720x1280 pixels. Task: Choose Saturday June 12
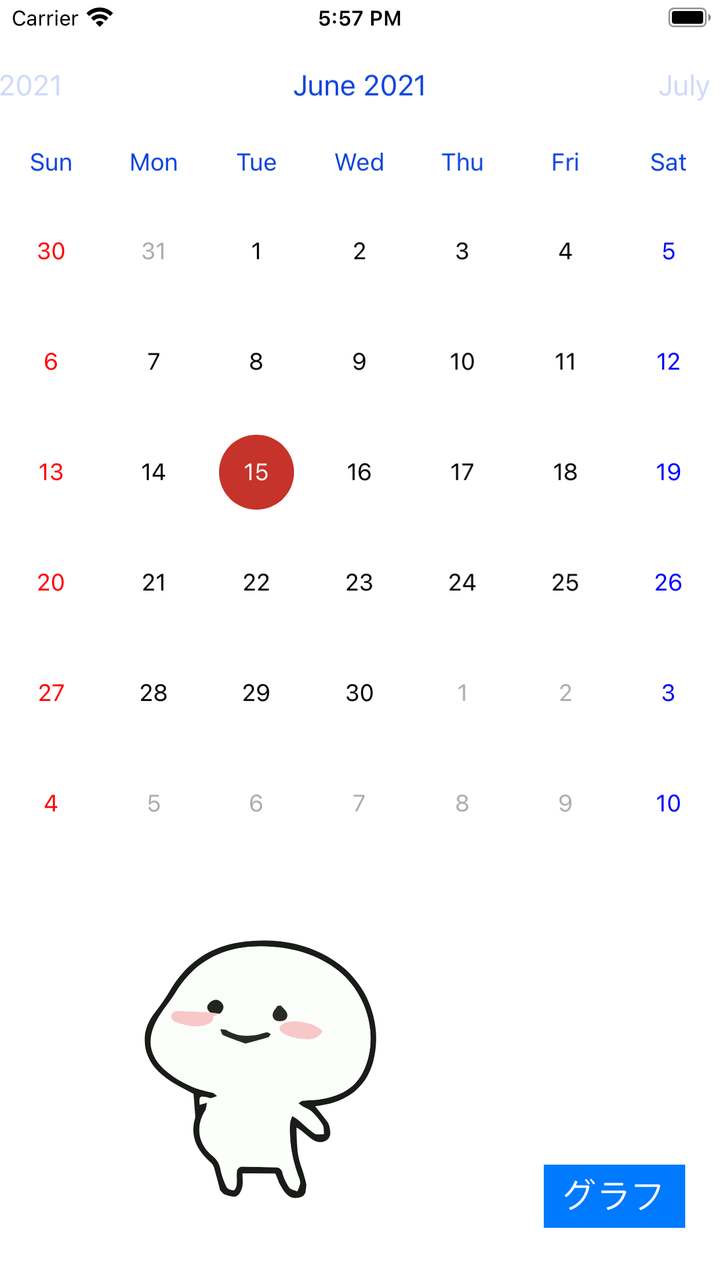(668, 362)
